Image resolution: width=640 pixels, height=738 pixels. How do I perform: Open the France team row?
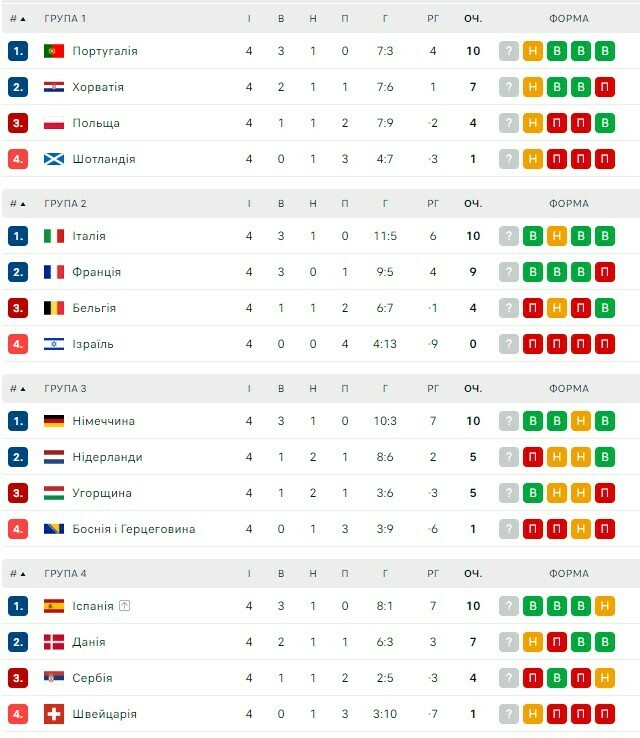click(x=96, y=272)
